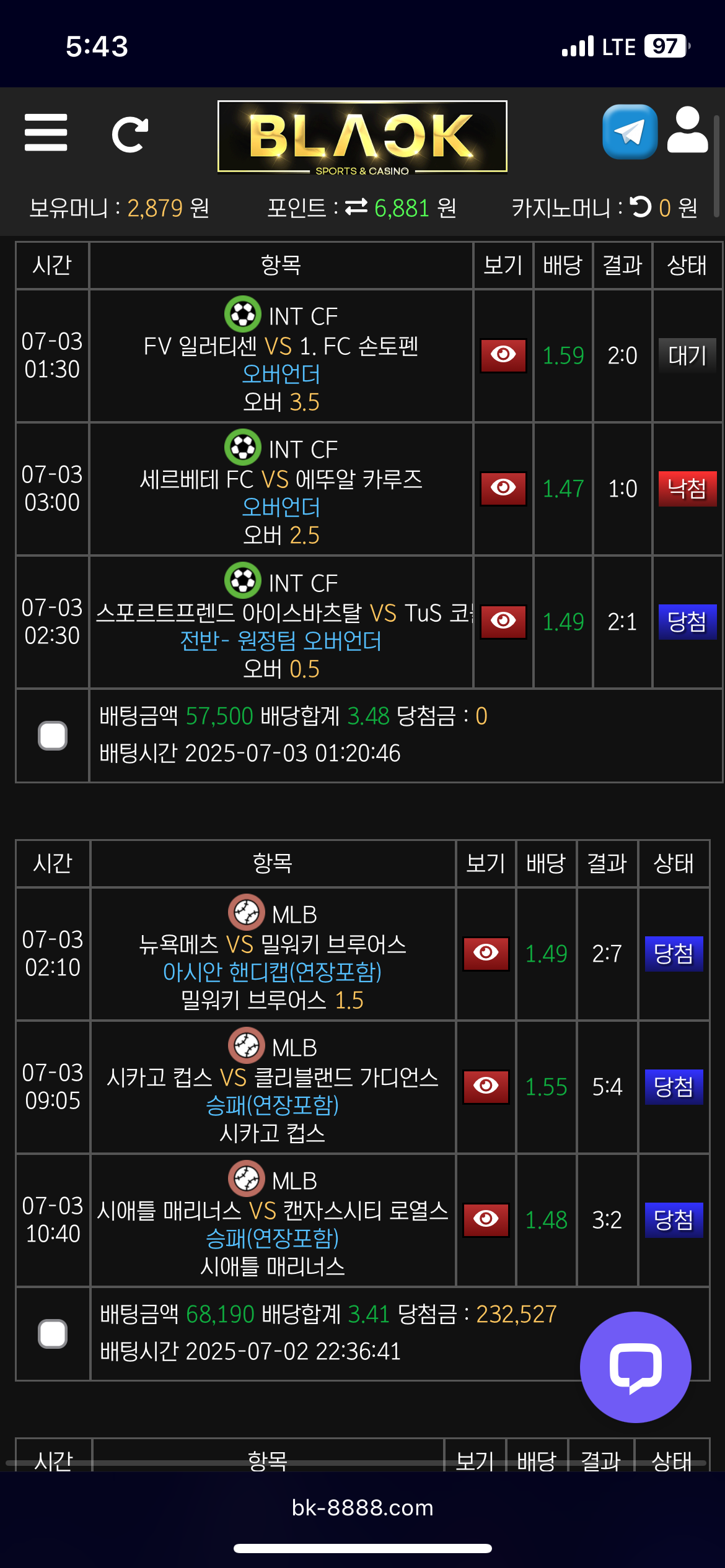The image size is (725, 1568).
Task: Open the user profile icon
Action: pyautogui.click(x=687, y=130)
